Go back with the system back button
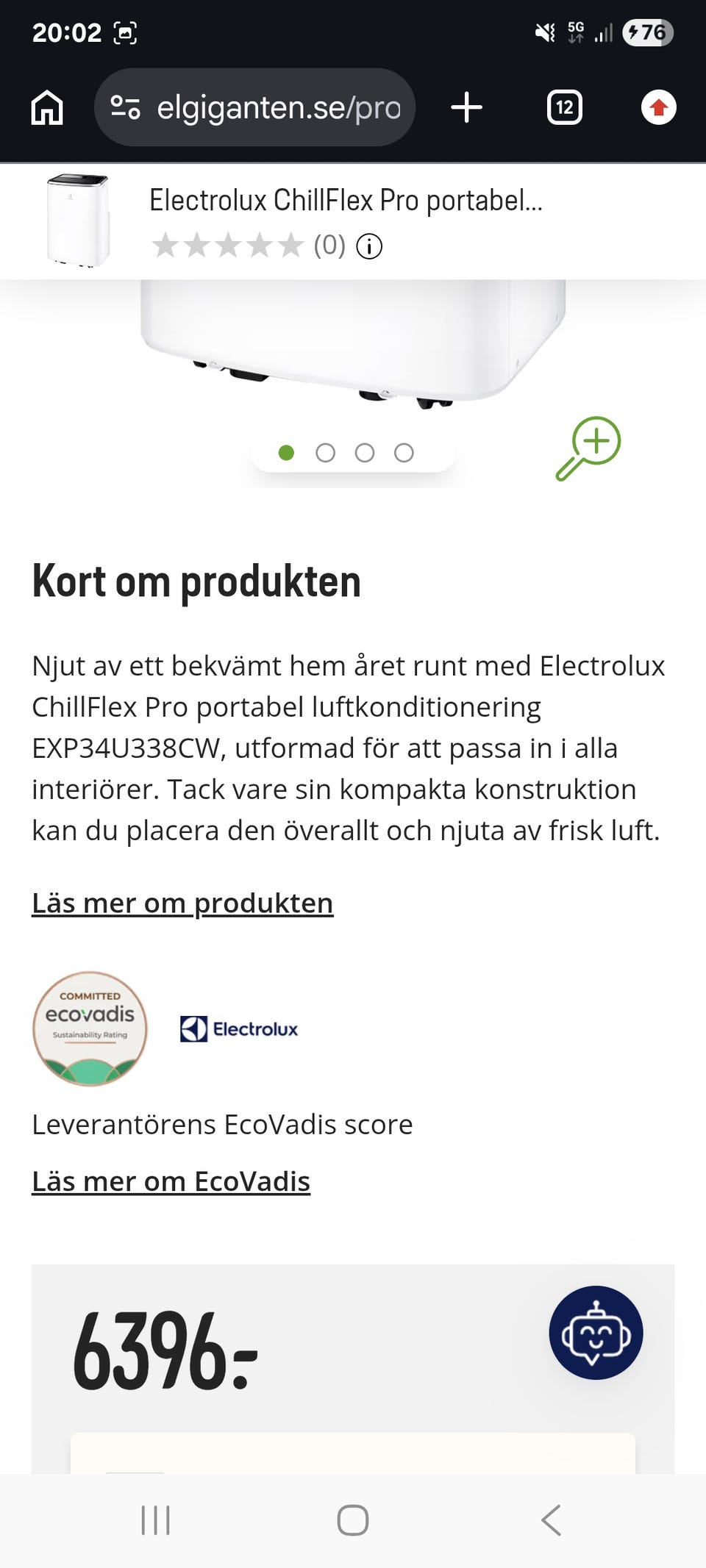This screenshot has width=706, height=1568. pyautogui.click(x=551, y=1520)
